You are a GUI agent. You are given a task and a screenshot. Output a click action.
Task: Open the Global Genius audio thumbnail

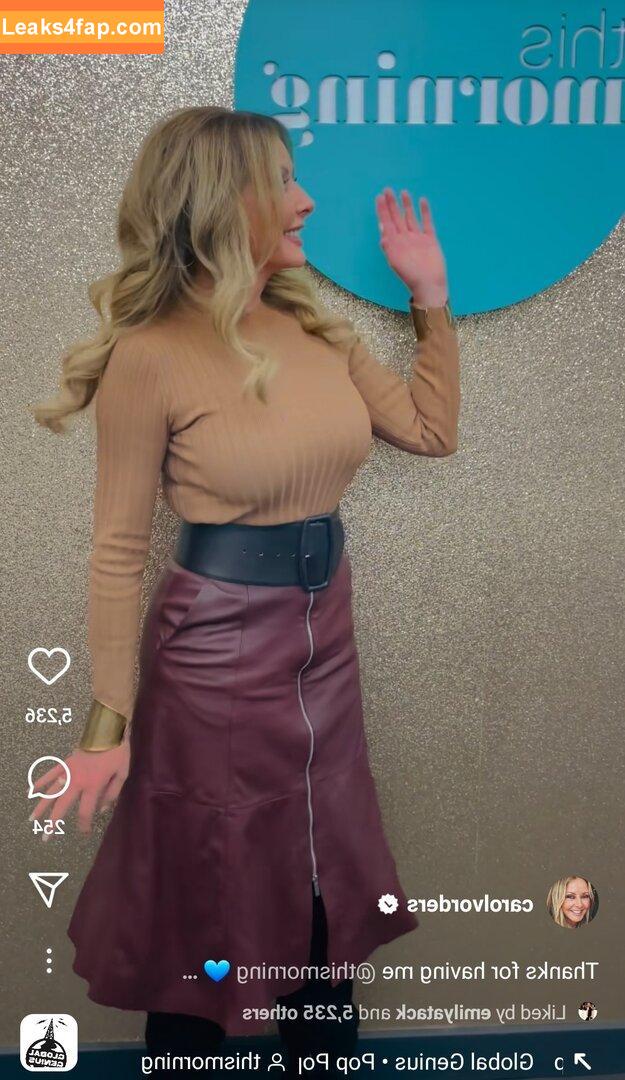tap(49, 1043)
